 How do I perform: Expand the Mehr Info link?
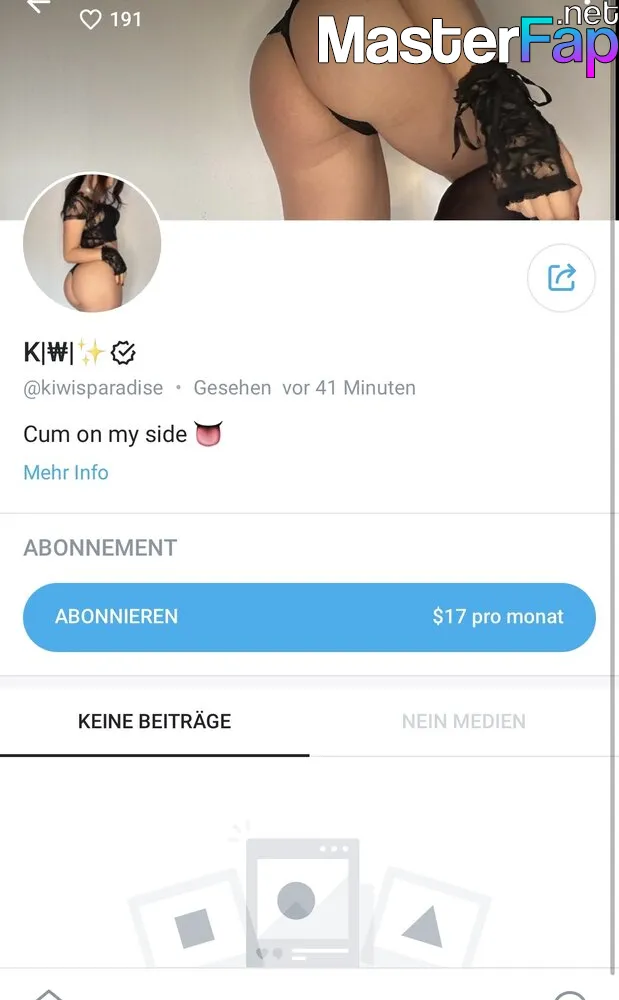(66, 473)
